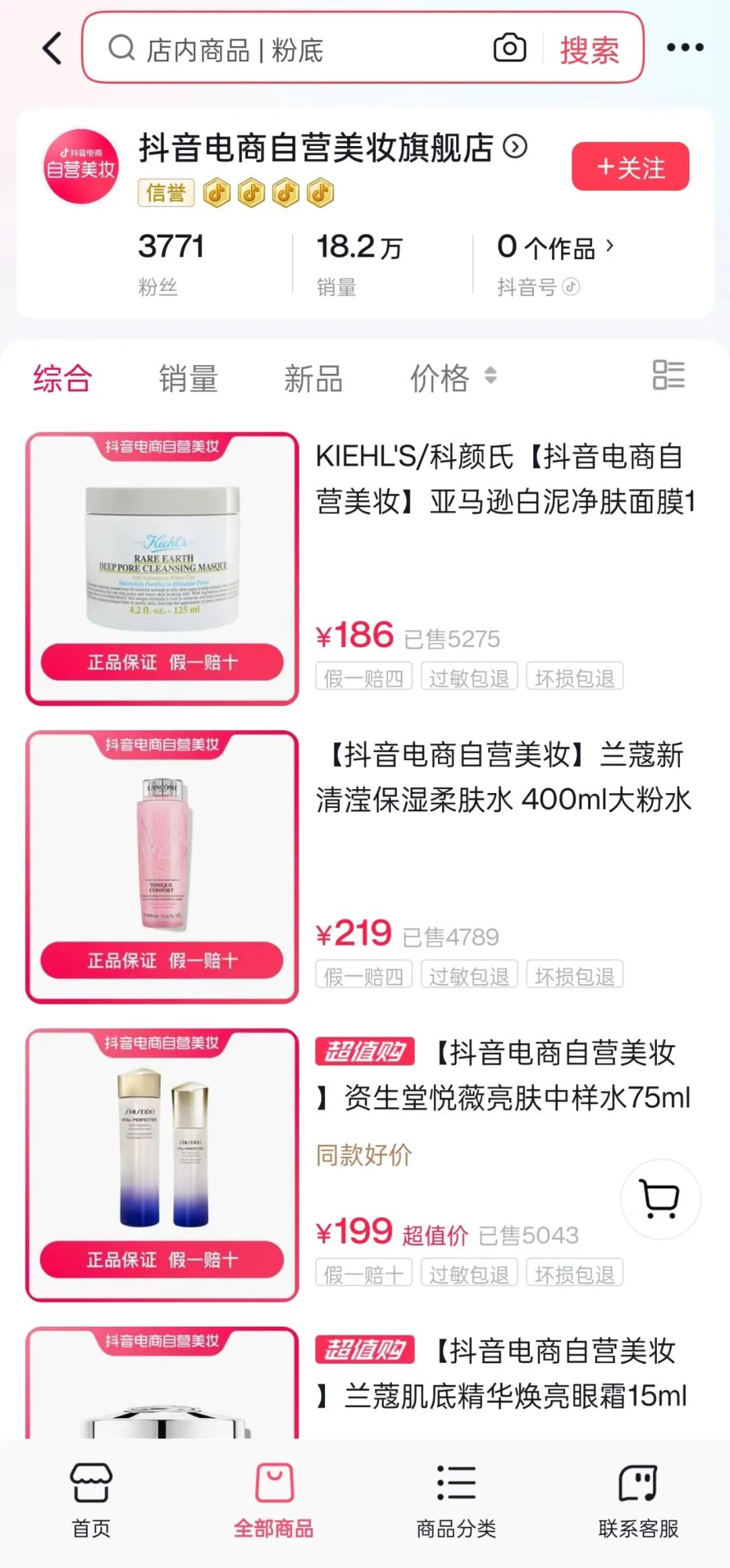Open the 兰蔻 400ml大粉水 product
This screenshot has width=730, height=1568.
tap(505, 778)
